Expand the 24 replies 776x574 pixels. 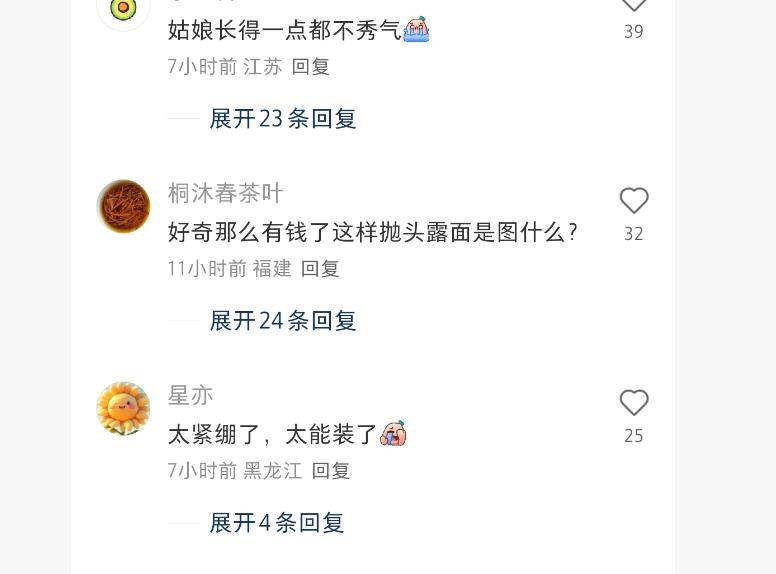click(283, 321)
